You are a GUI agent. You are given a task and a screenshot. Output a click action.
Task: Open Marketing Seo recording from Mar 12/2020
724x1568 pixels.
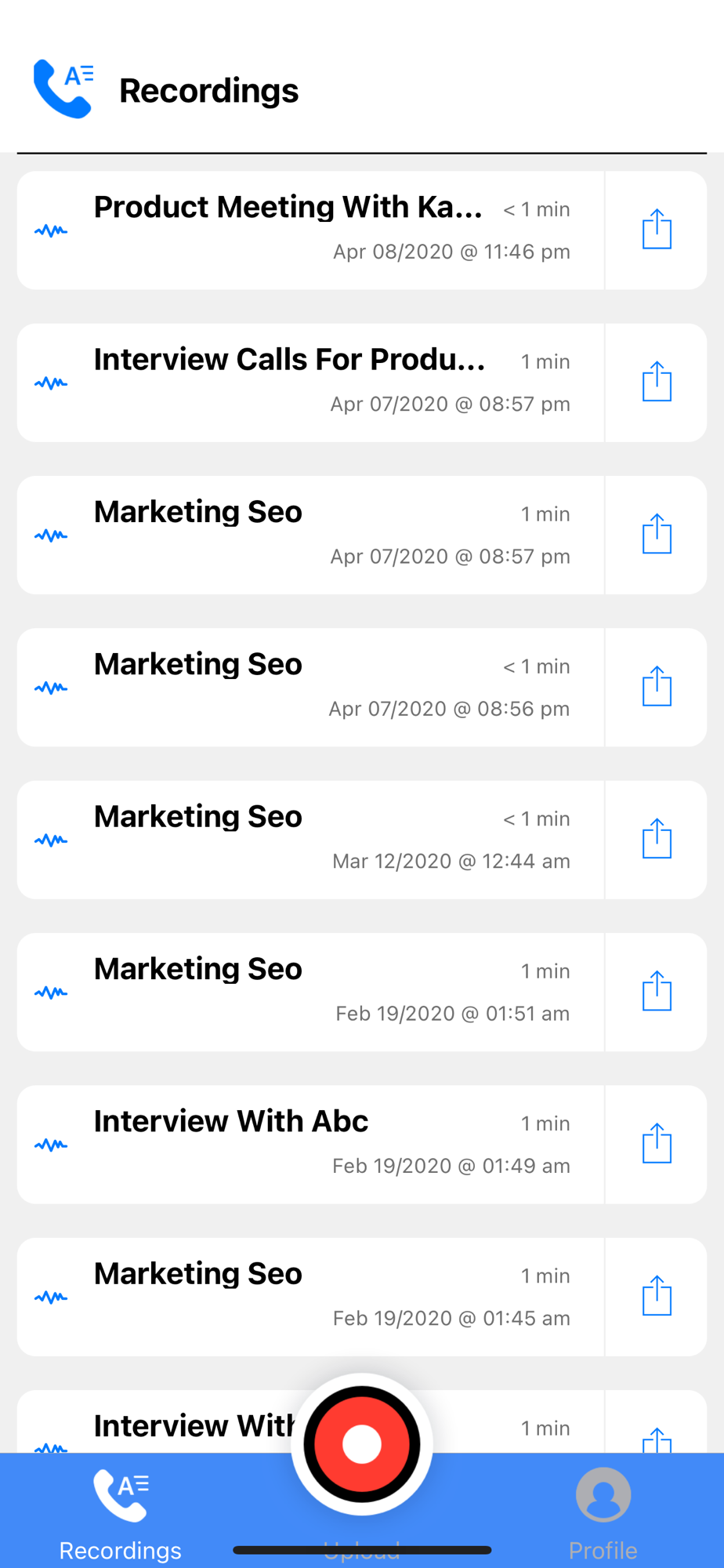(310, 839)
